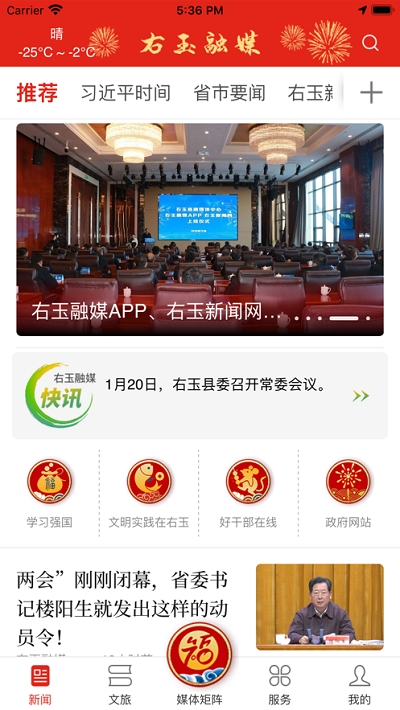Switch to the 文旅 bottom tab
400x710 pixels.
pyautogui.click(x=120, y=685)
